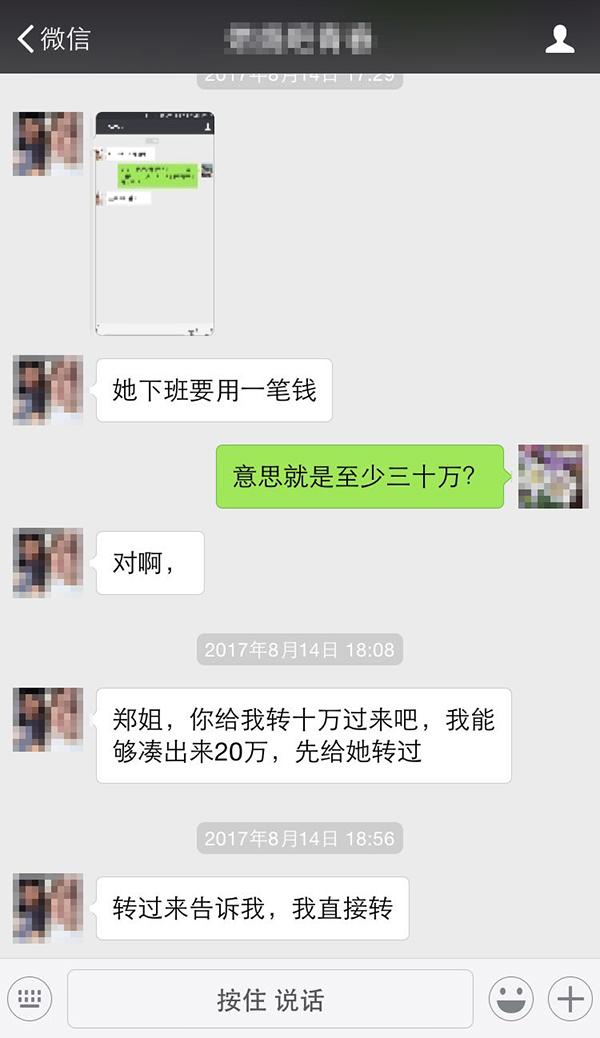Tap the 按住 说话 voice button

[x=270, y=999]
